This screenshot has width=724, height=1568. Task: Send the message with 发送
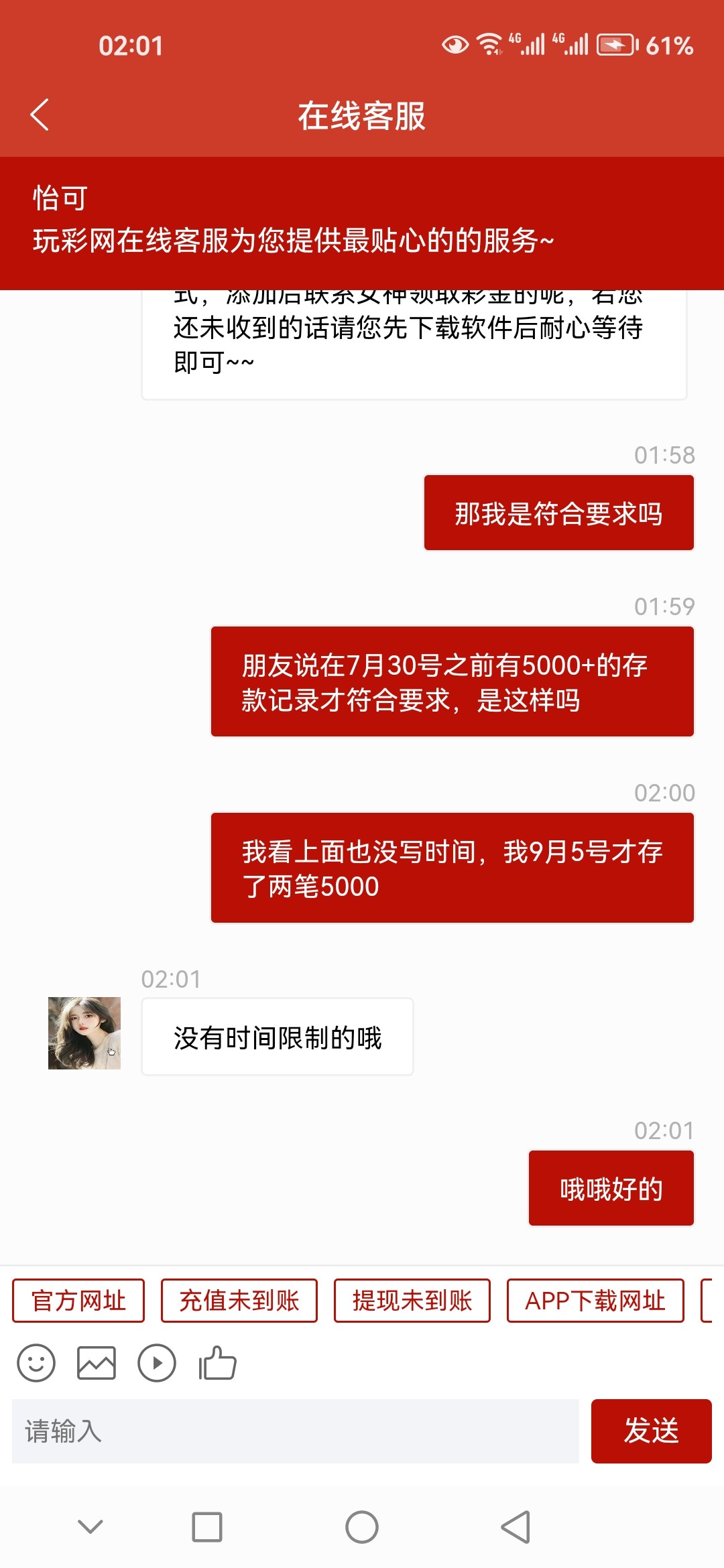[651, 1431]
